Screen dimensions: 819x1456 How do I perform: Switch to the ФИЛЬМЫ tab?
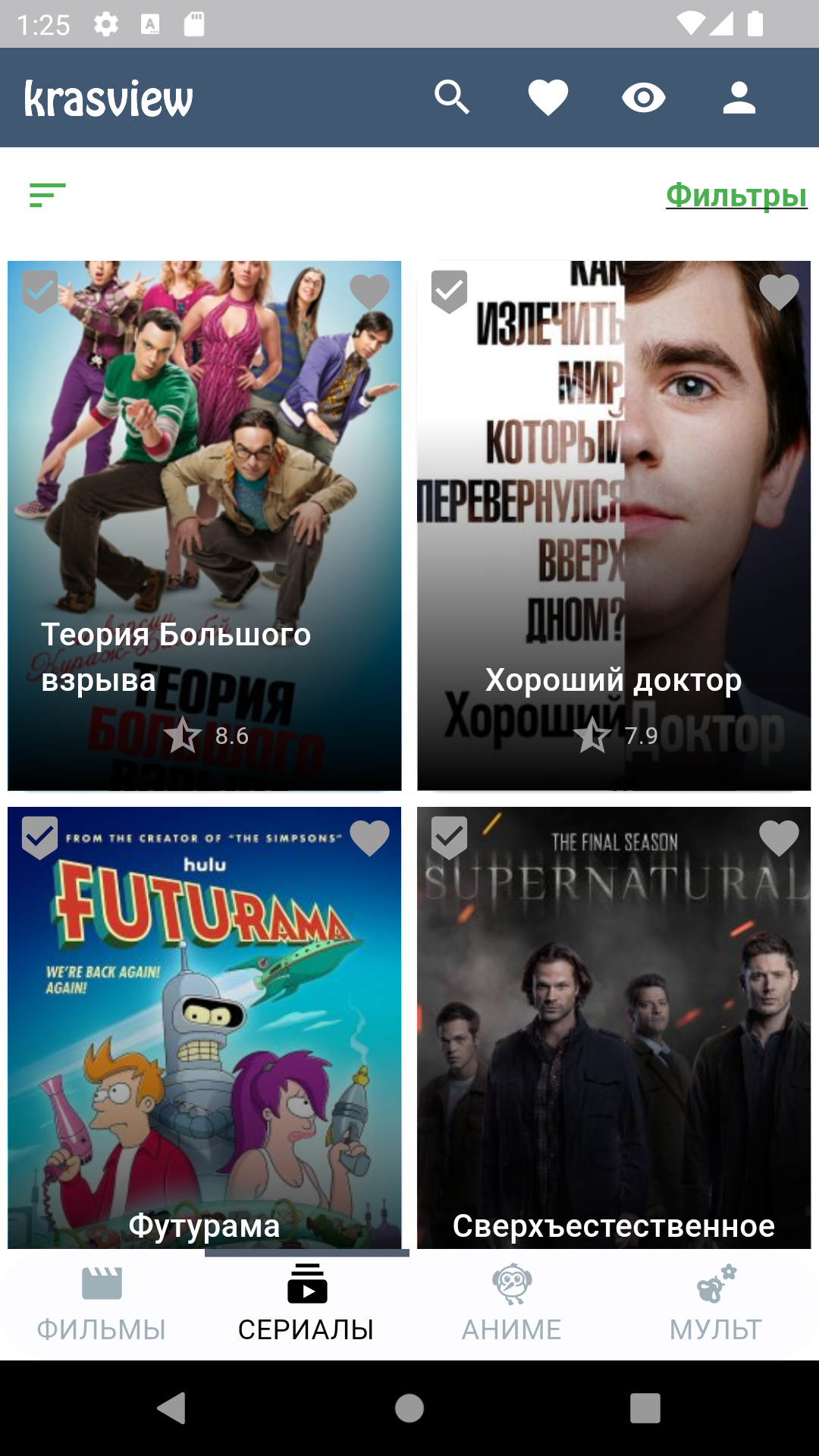[x=102, y=1327]
